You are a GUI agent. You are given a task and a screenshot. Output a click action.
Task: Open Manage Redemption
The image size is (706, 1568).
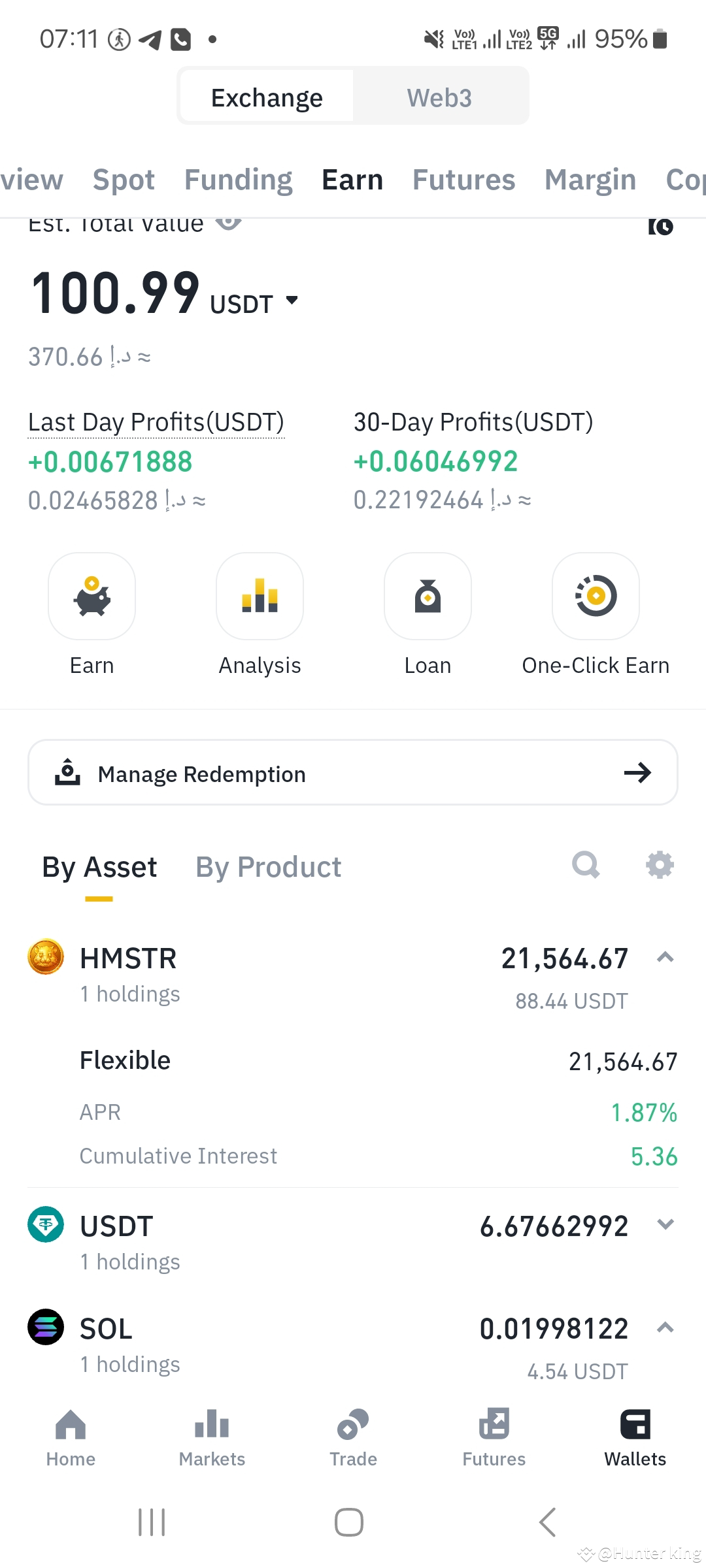pyautogui.click(x=353, y=772)
